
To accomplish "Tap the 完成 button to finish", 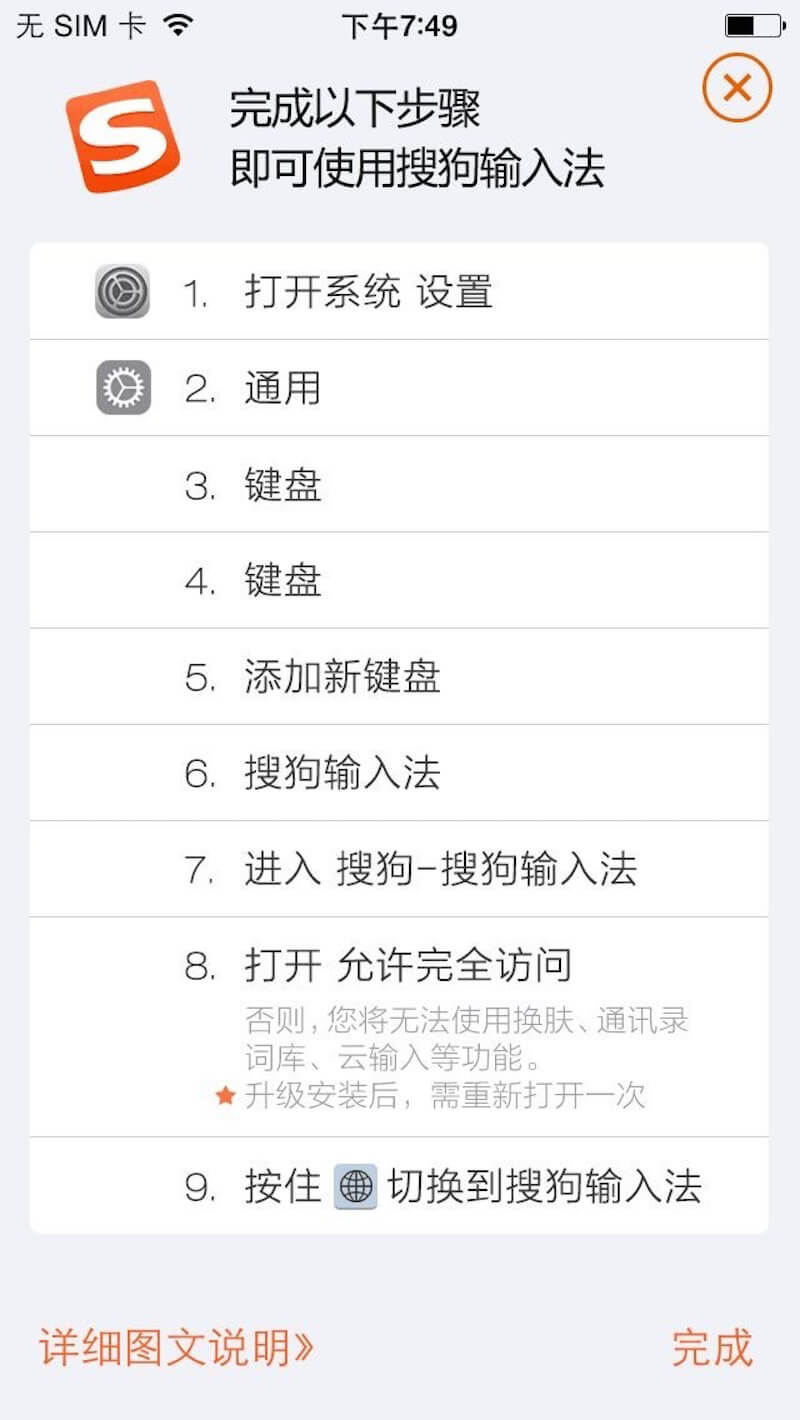I will (x=711, y=1348).
